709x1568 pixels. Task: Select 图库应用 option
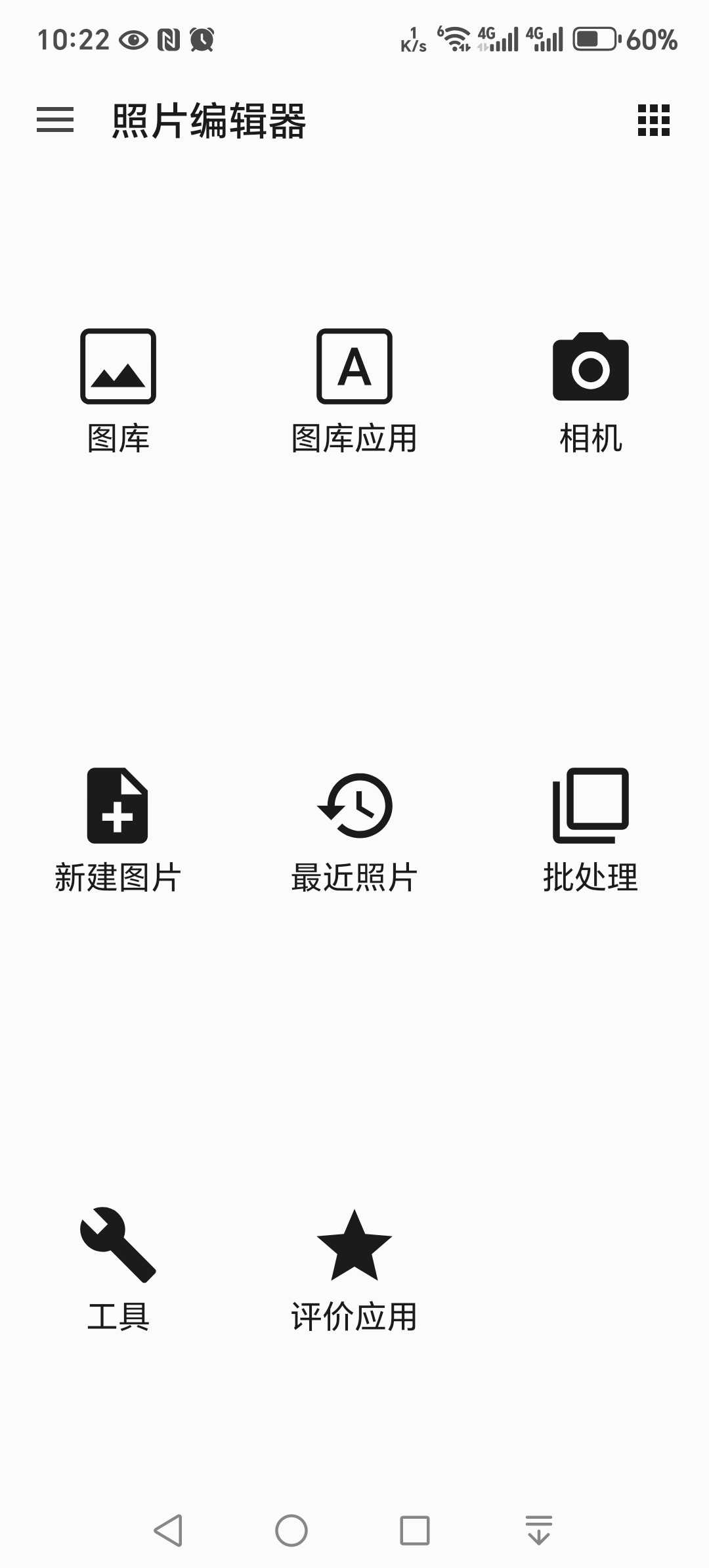[x=354, y=391]
